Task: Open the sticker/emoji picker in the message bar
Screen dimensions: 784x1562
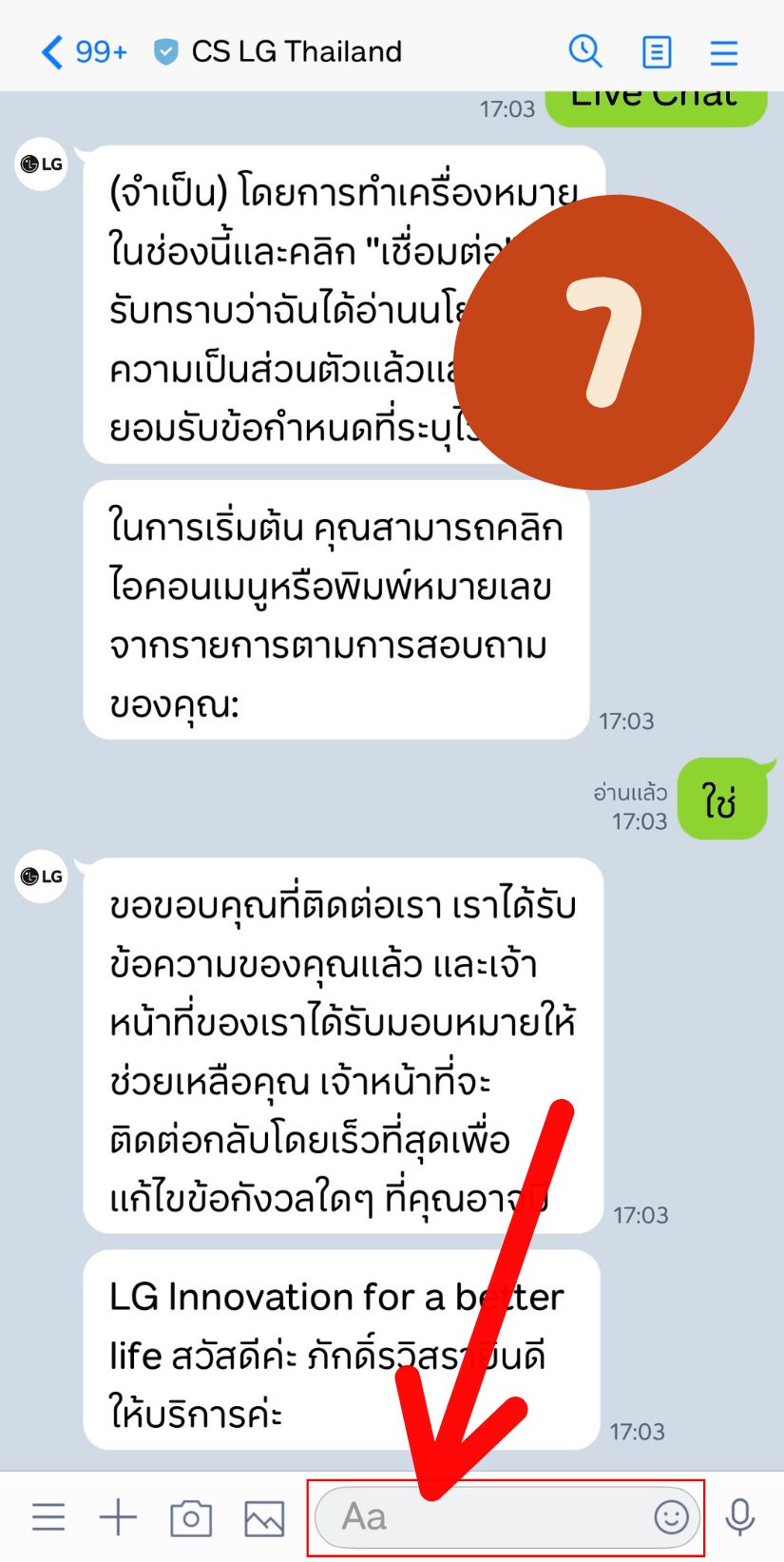Action: tap(673, 1517)
